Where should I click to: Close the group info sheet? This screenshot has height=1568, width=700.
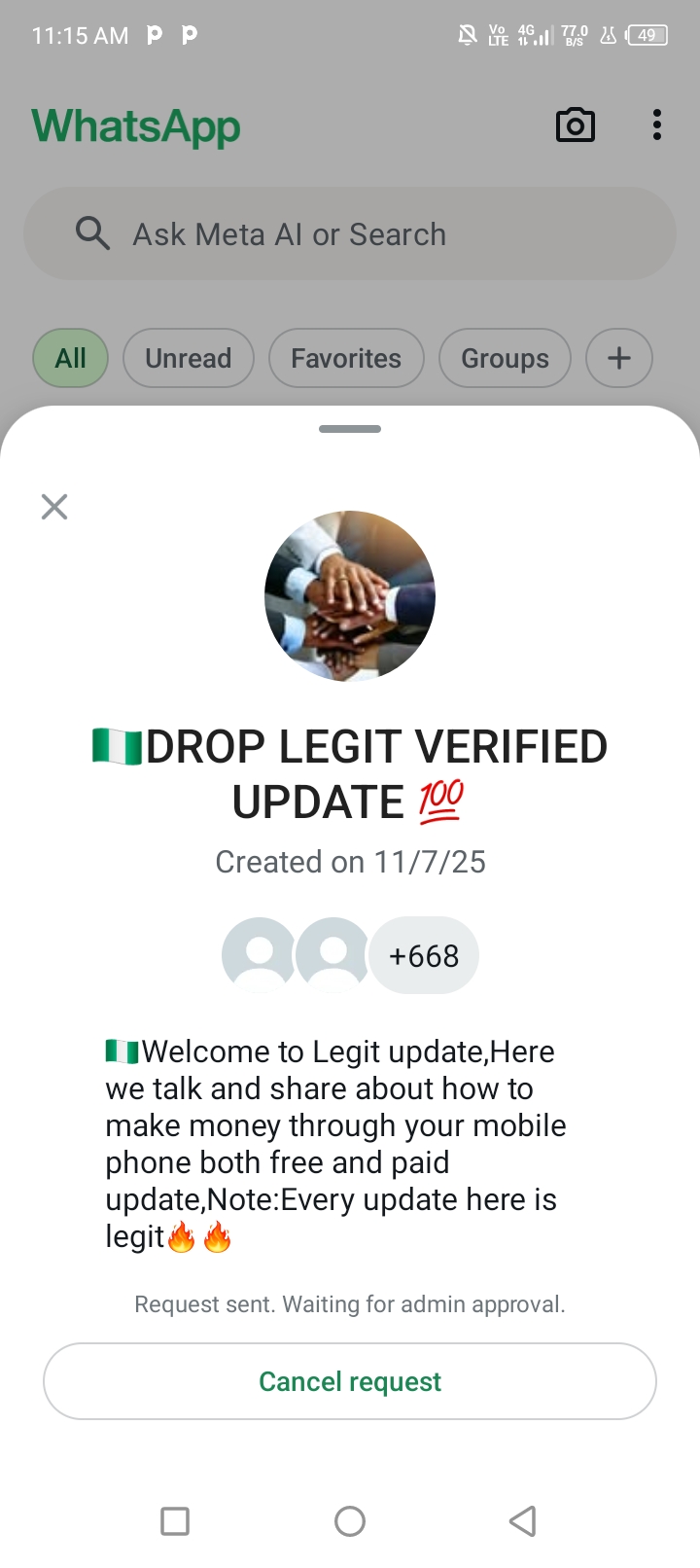point(54,506)
